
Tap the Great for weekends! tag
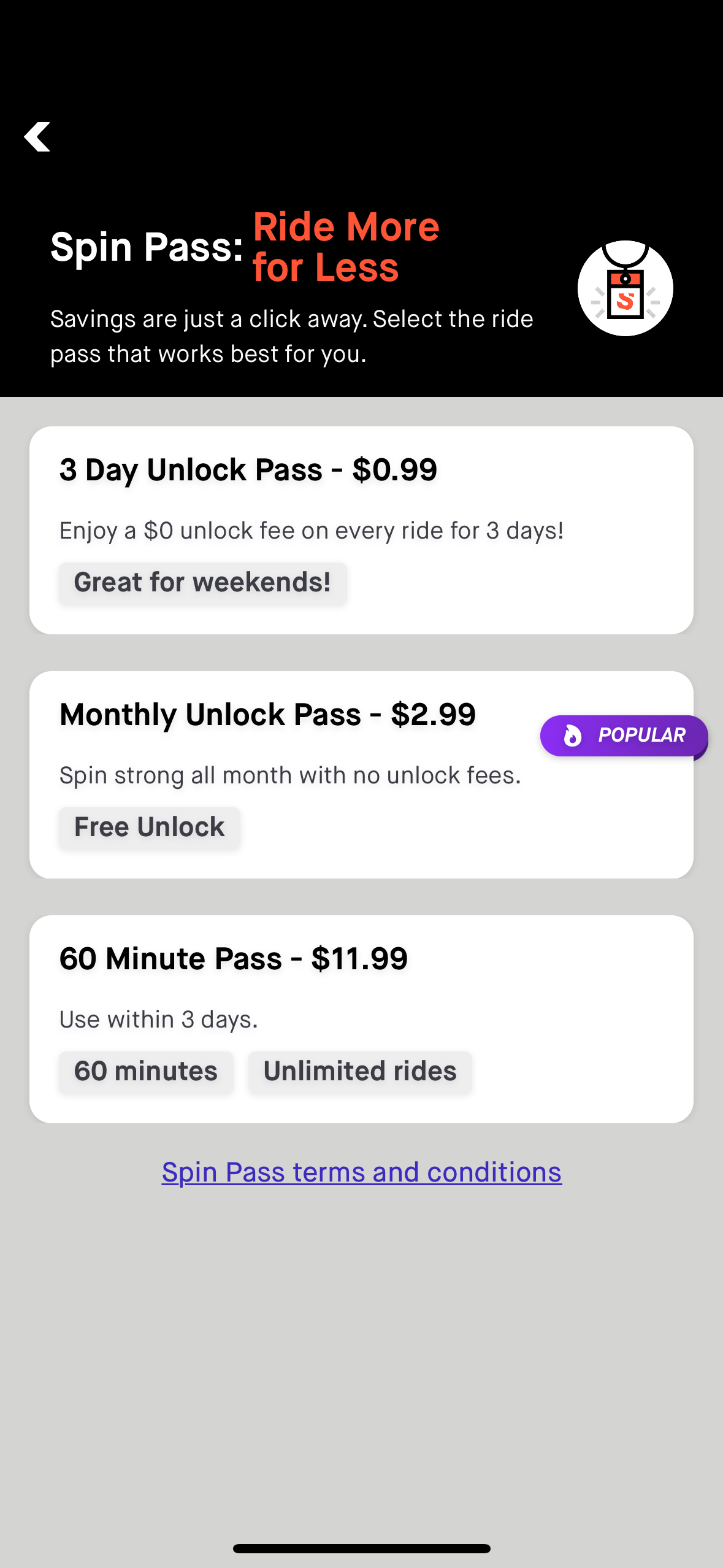(202, 582)
